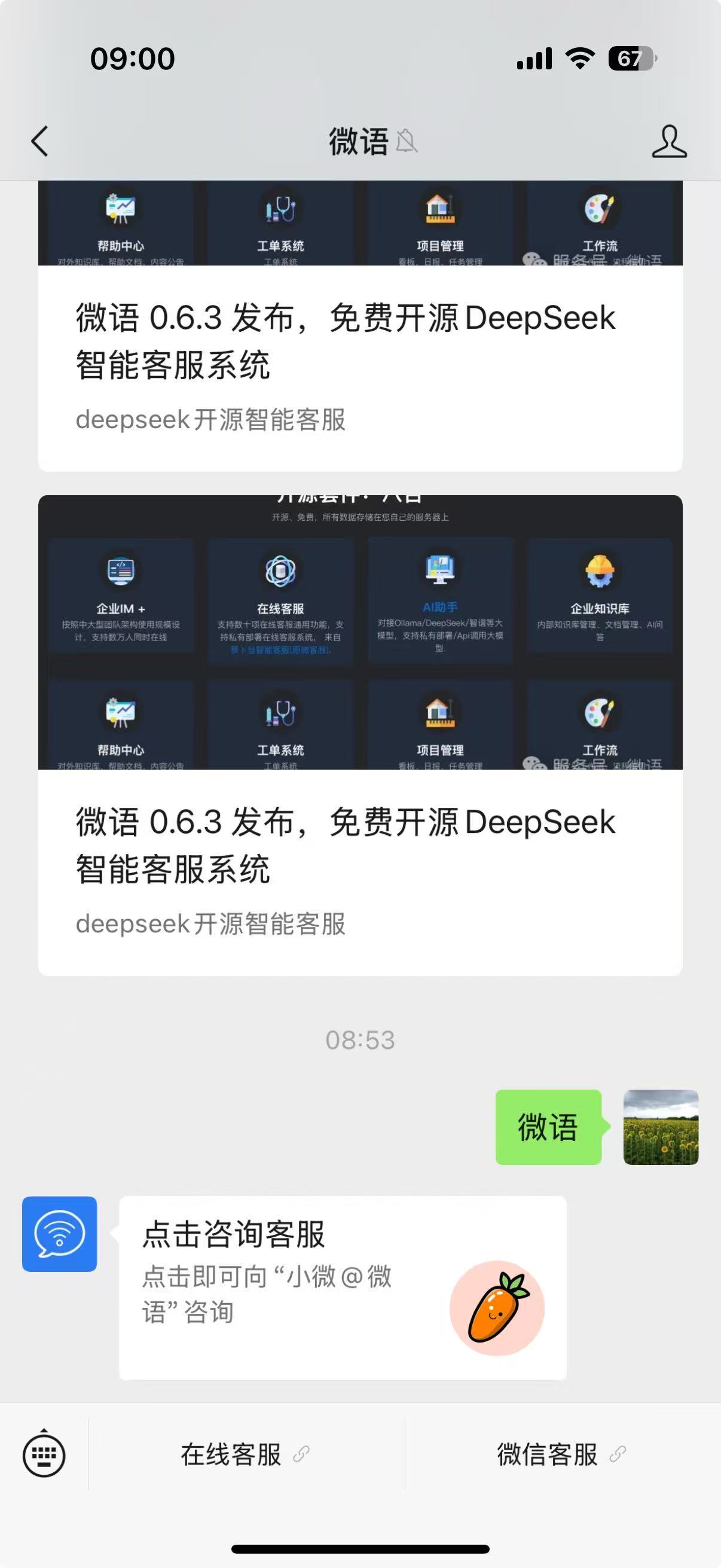
Task: Open the upper 微语 0.6.3 发布 article card
Action: pyautogui.click(x=360, y=326)
